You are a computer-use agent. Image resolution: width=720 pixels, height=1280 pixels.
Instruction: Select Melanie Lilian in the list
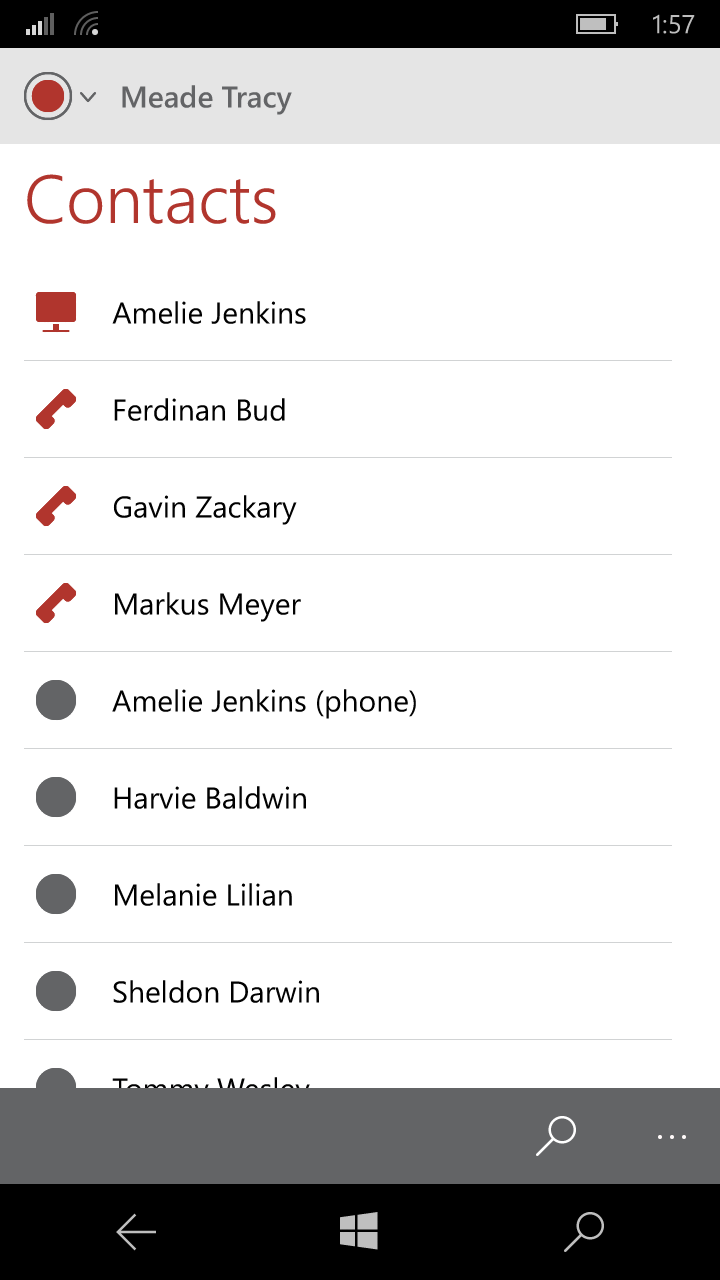point(203,895)
